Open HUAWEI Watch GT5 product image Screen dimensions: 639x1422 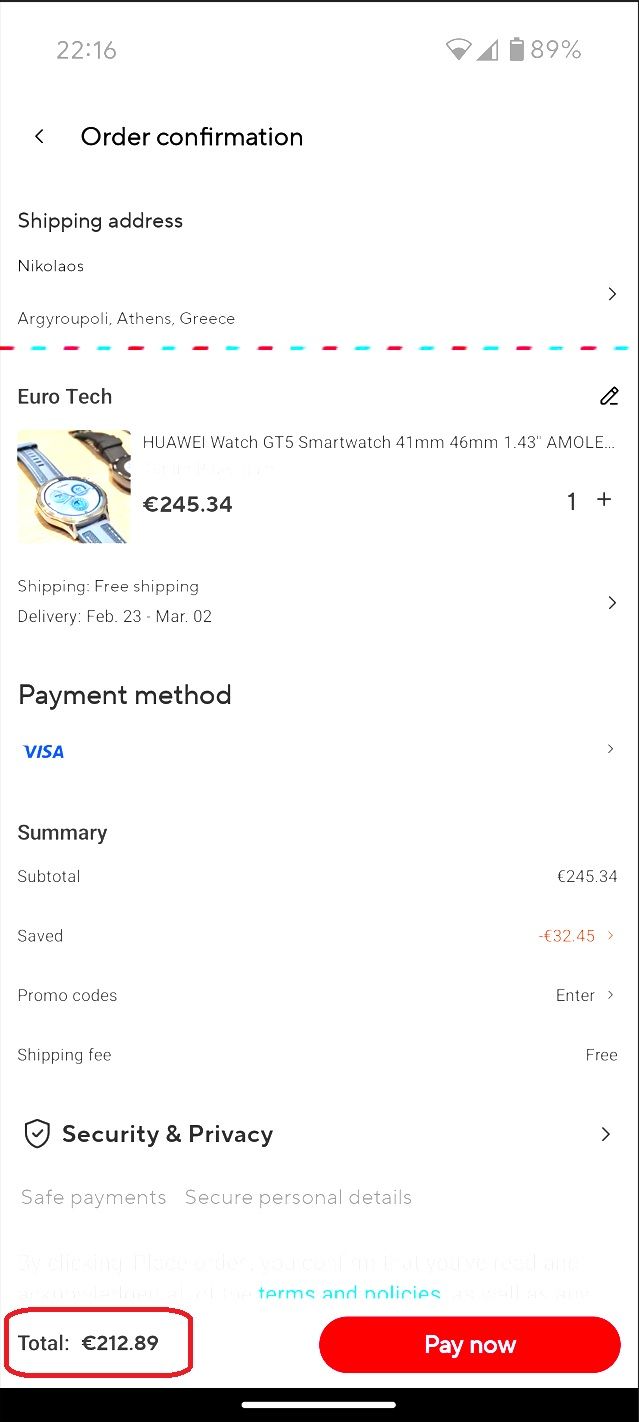74,487
